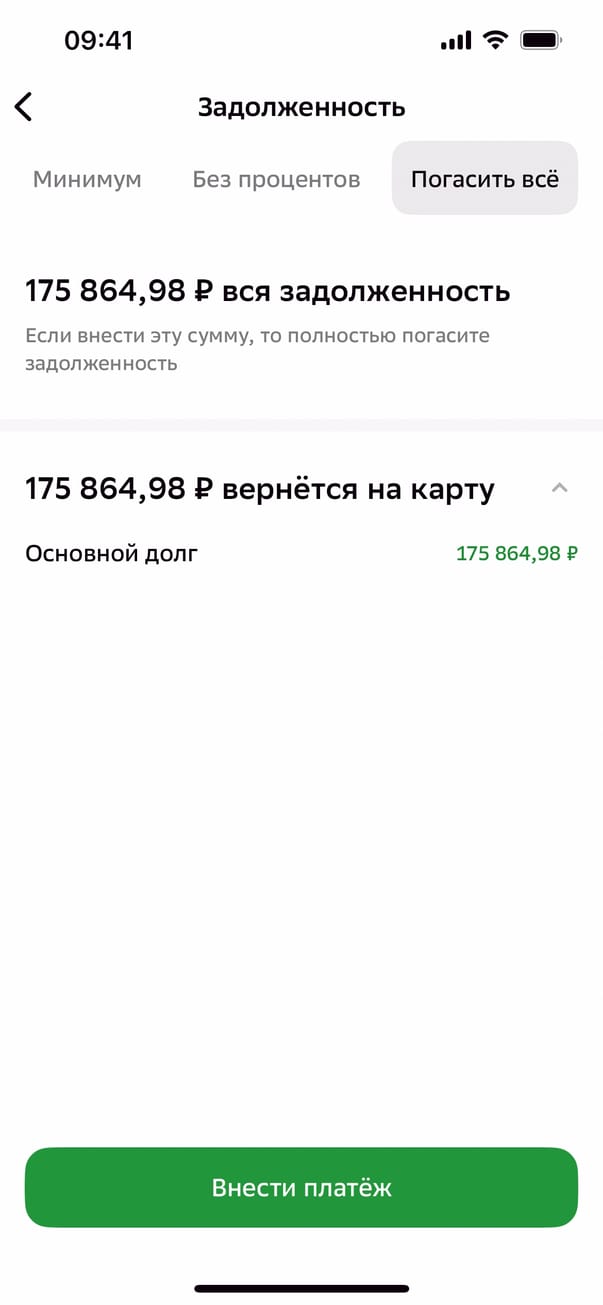The image size is (603, 1305).
Task: Choose the Погасить всё tab
Action: (485, 179)
